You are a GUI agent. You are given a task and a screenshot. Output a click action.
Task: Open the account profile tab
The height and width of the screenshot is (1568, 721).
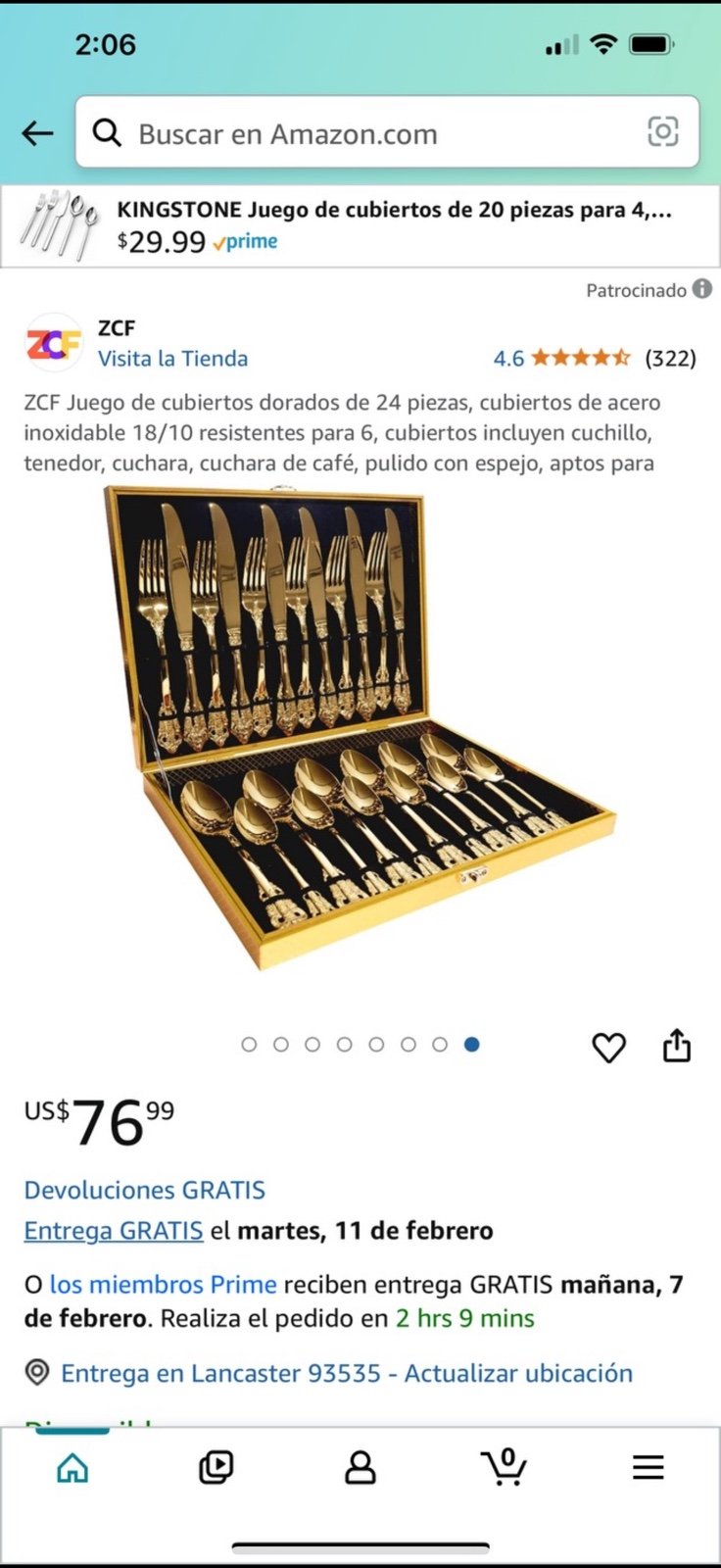(360, 1467)
